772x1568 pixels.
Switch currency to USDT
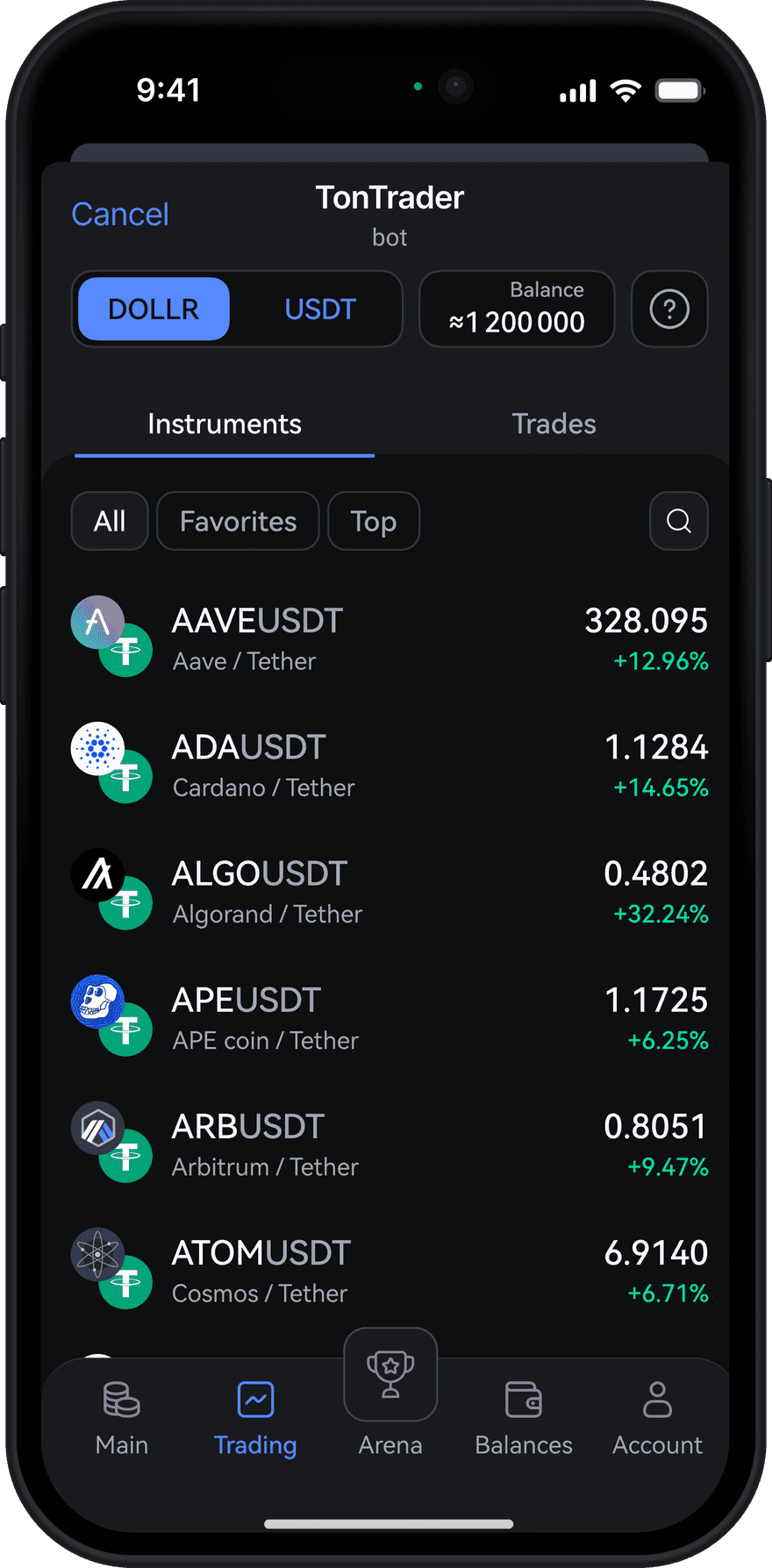[320, 310]
